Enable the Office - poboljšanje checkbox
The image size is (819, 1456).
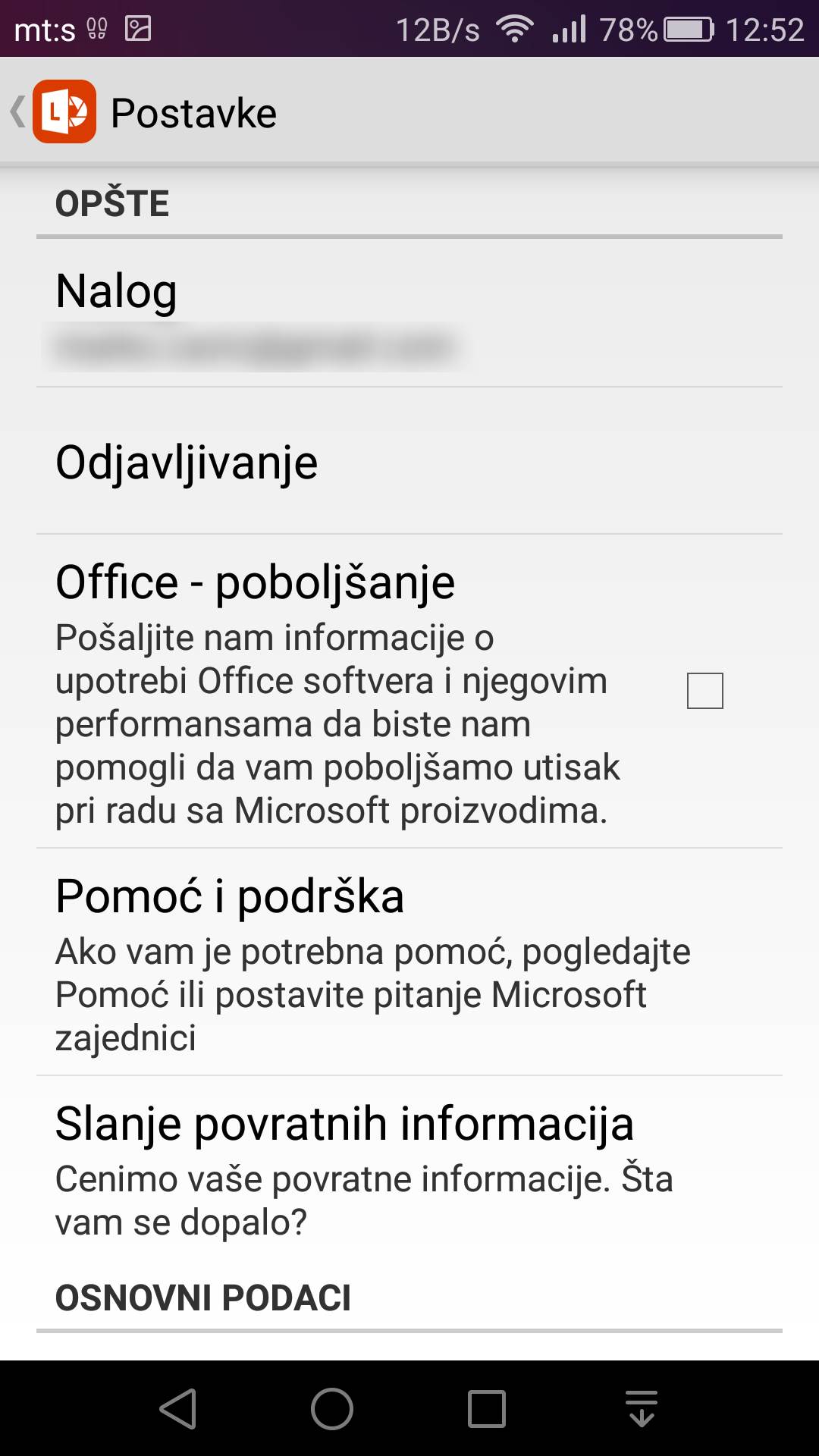click(x=704, y=691)
